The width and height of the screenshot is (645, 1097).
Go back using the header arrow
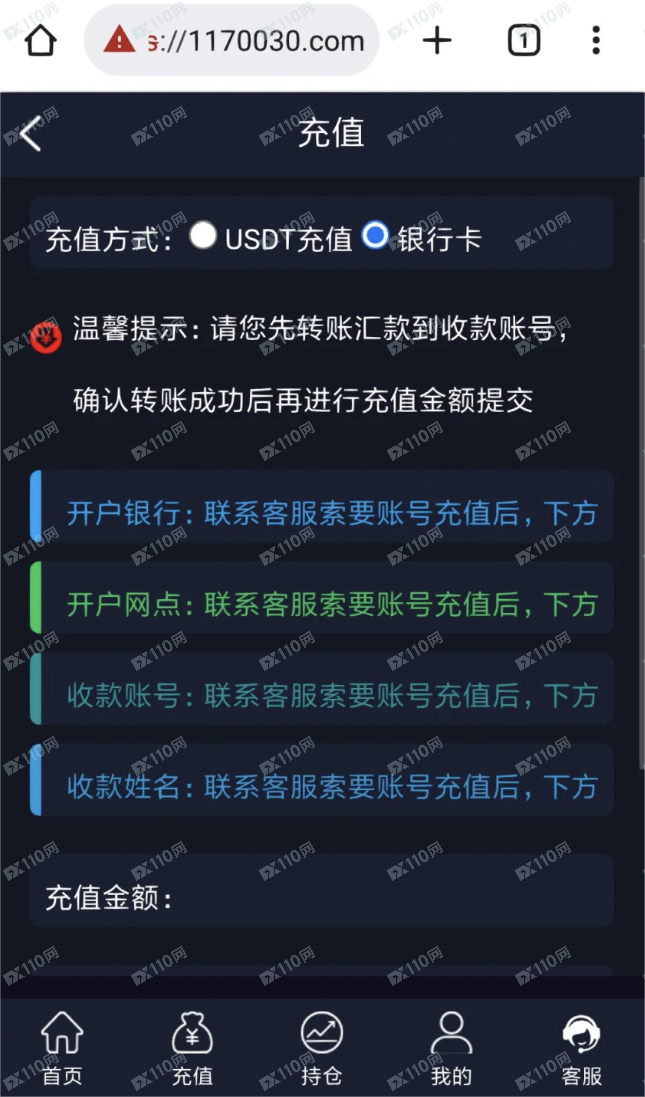(x=31, y=133)
